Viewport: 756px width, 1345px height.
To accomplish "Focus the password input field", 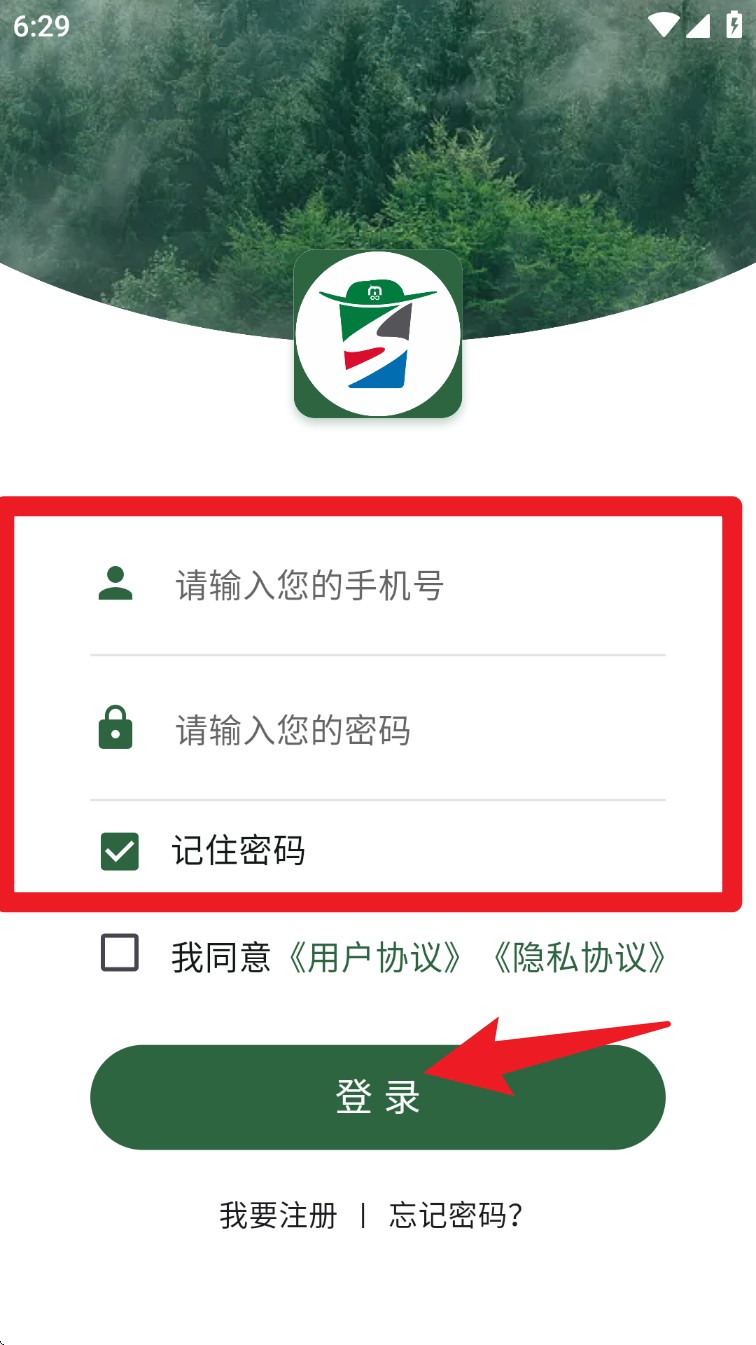I will 400,730.
